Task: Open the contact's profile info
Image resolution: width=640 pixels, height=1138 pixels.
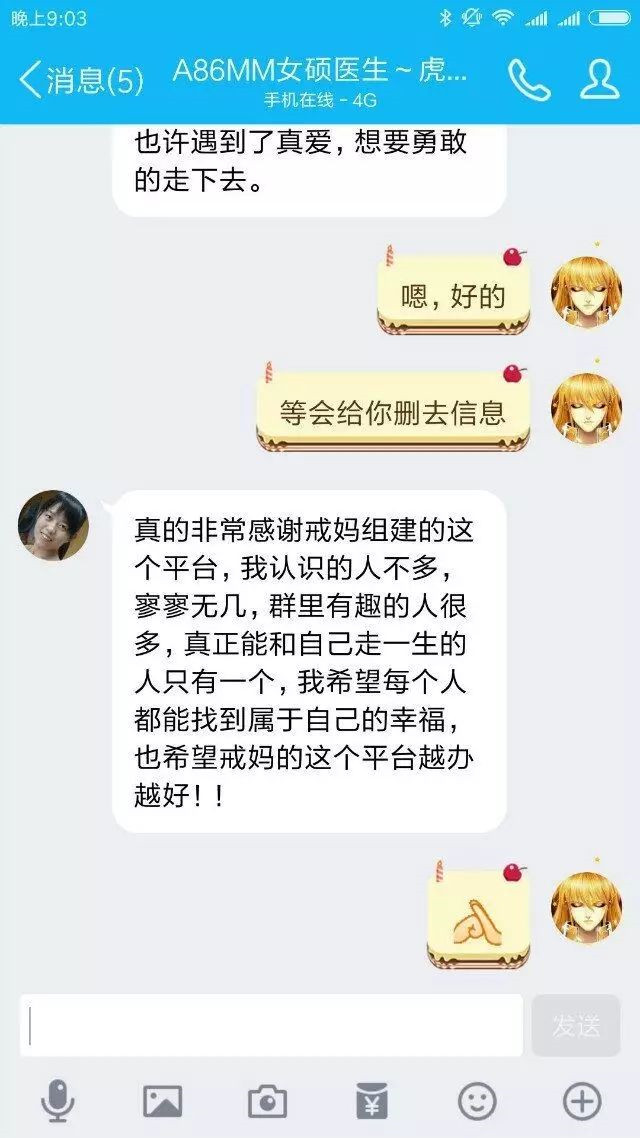Action: tap(600, 80)
